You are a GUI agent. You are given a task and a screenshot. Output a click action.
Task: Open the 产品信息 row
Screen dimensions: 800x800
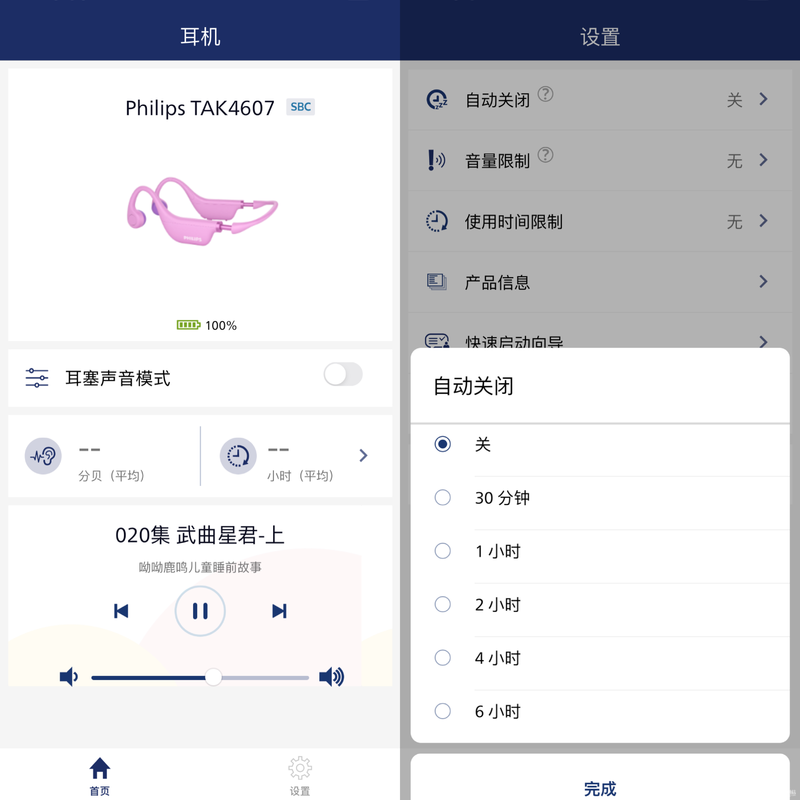600,282
